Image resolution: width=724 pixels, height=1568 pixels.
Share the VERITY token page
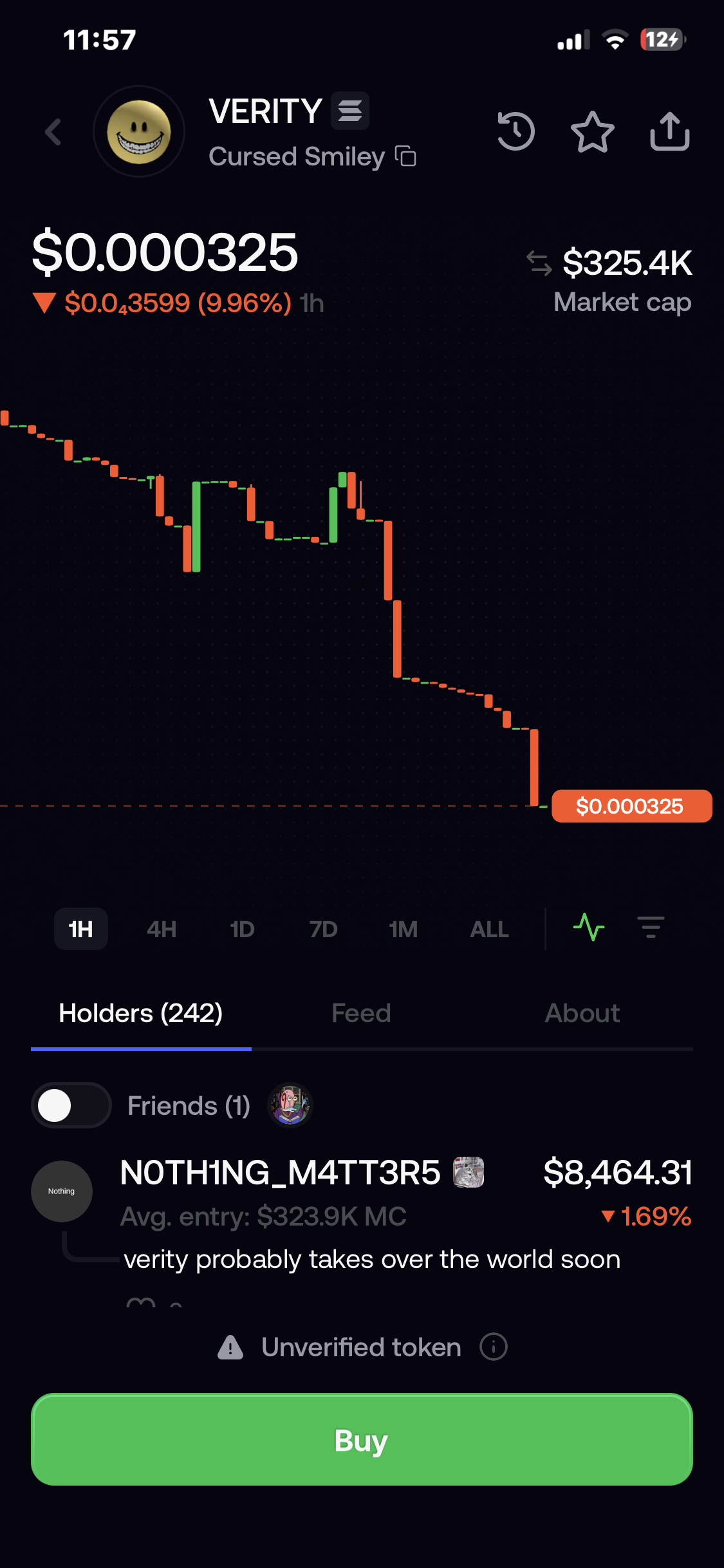tap(670, 131)
